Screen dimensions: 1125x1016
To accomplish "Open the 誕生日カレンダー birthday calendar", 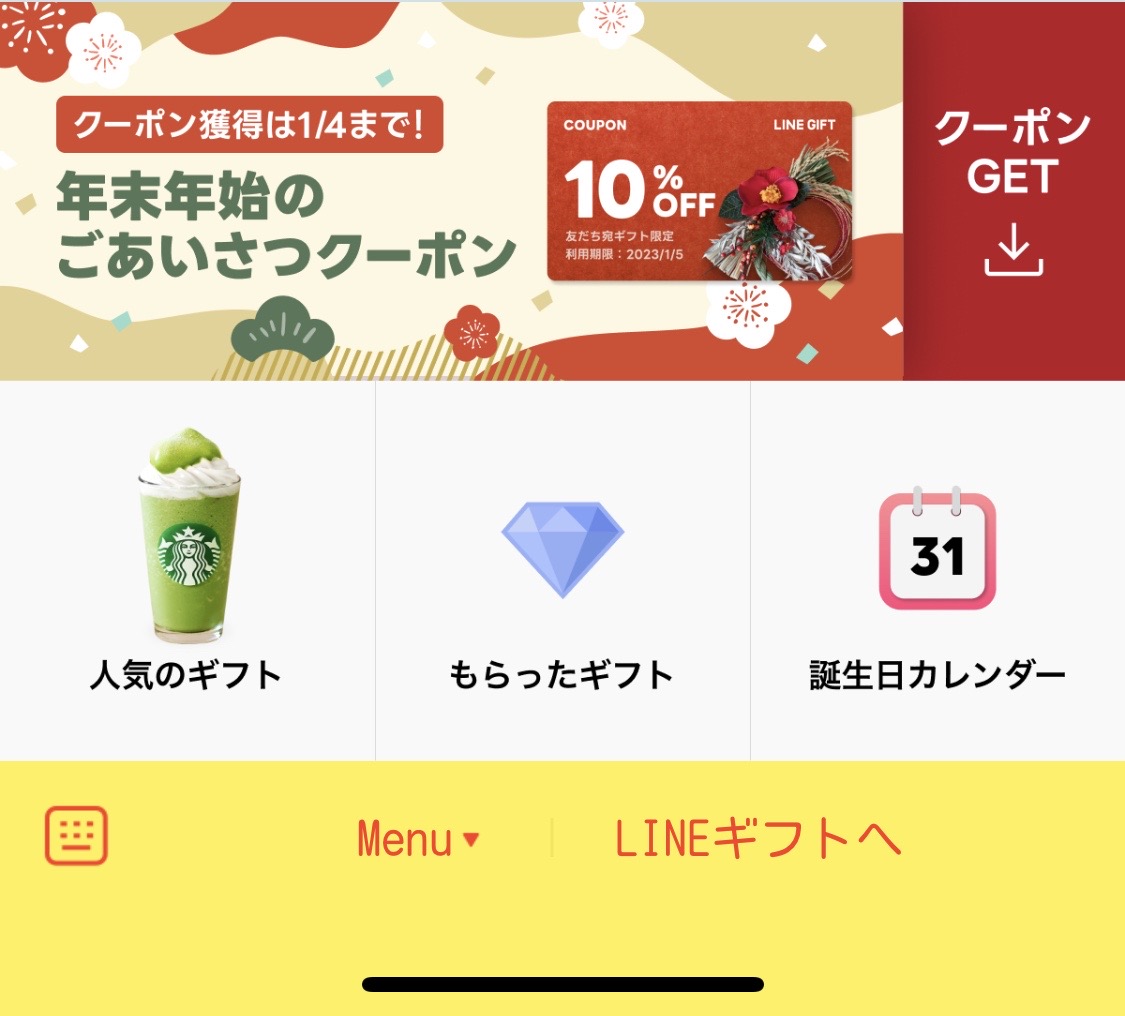I will click(x=937, y=571).
